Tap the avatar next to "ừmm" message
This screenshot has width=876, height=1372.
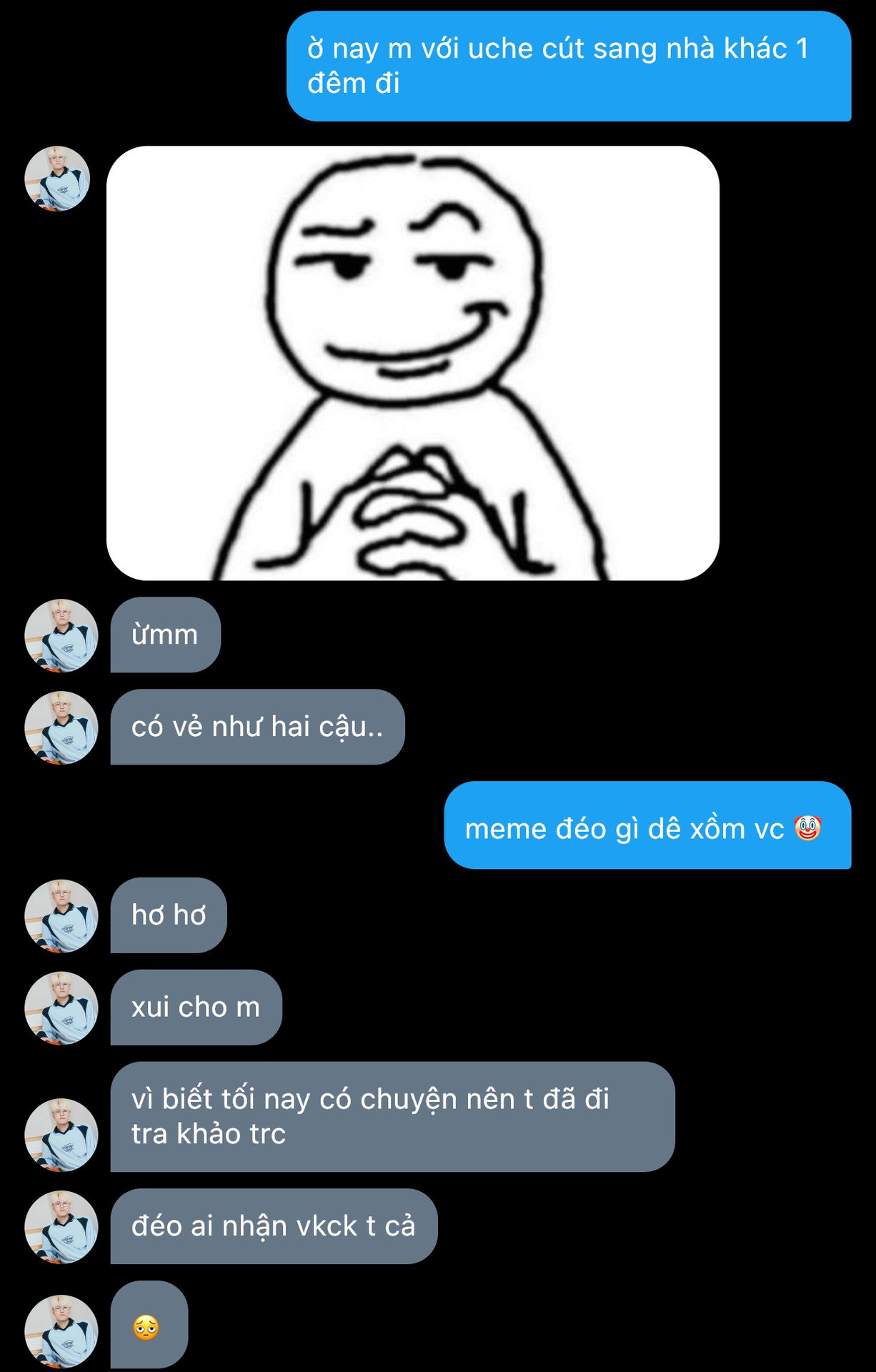pyautogui.click(x=61, y=635)
